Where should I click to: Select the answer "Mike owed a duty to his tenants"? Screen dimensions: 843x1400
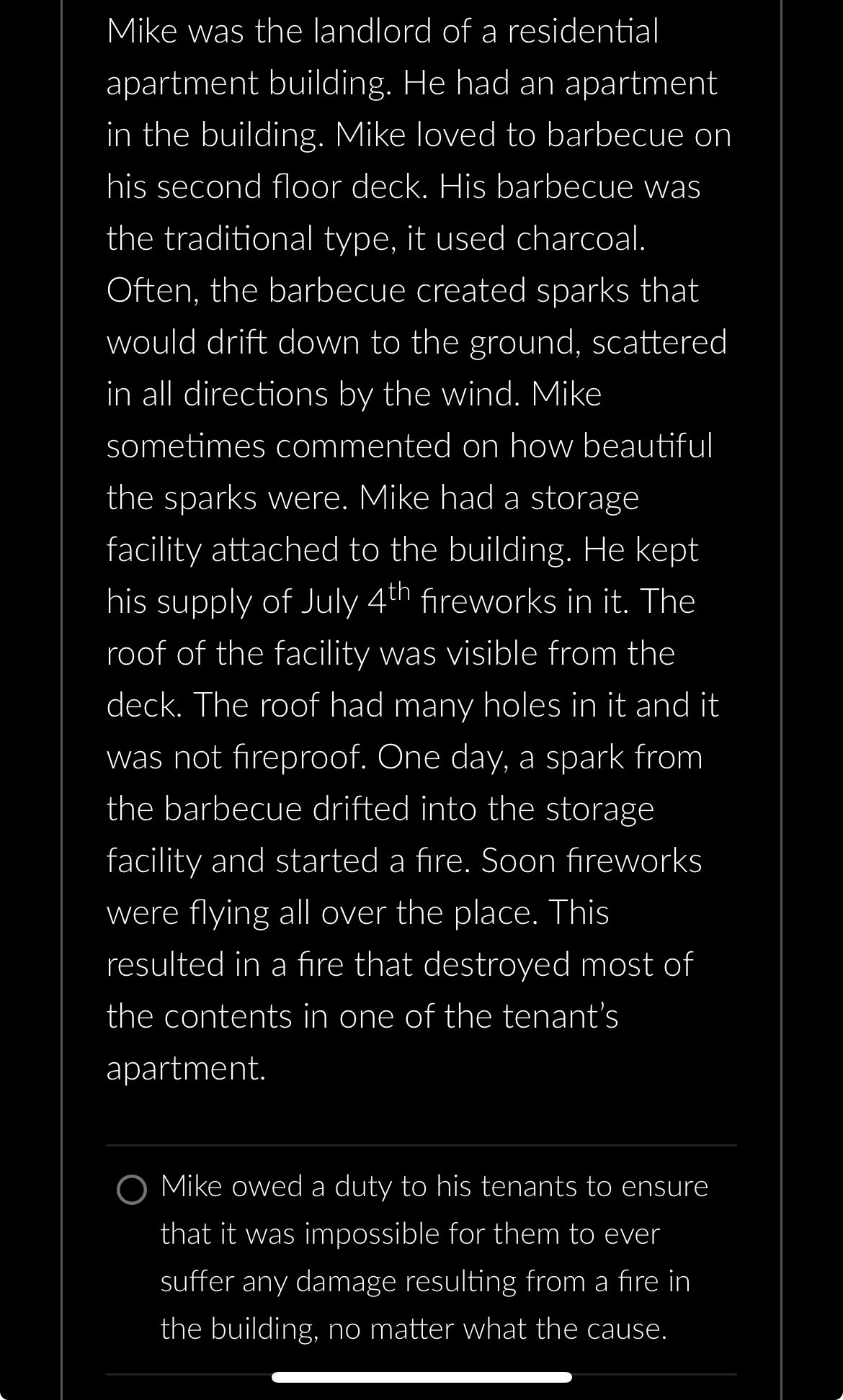point(132,1190)
